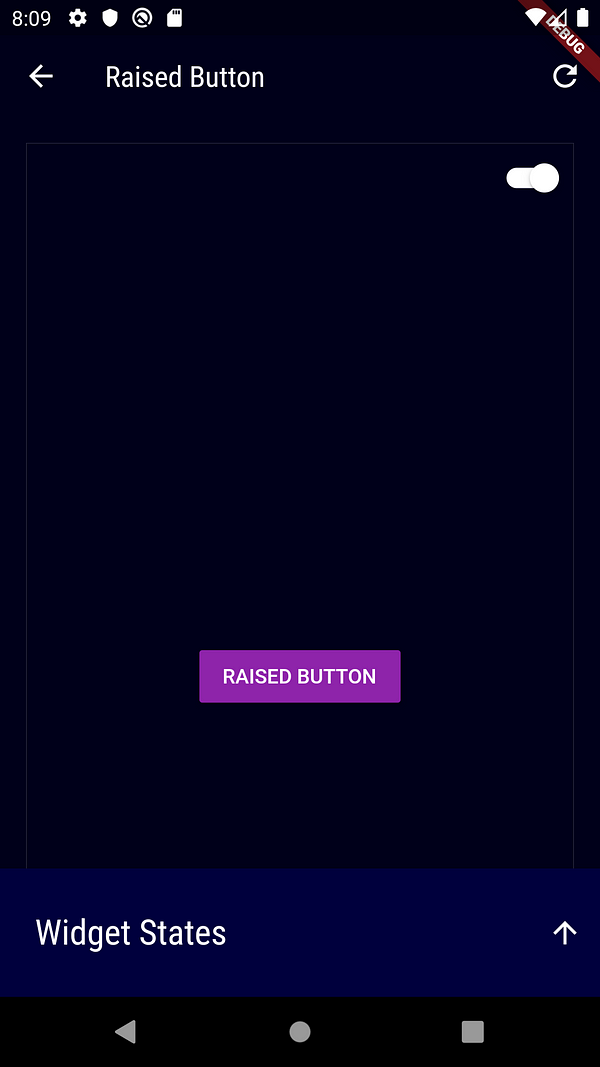Viewport: 600px width, 1067px height.
Task: Tap the refresh icon in the app bar
Action: click(565, 77)
